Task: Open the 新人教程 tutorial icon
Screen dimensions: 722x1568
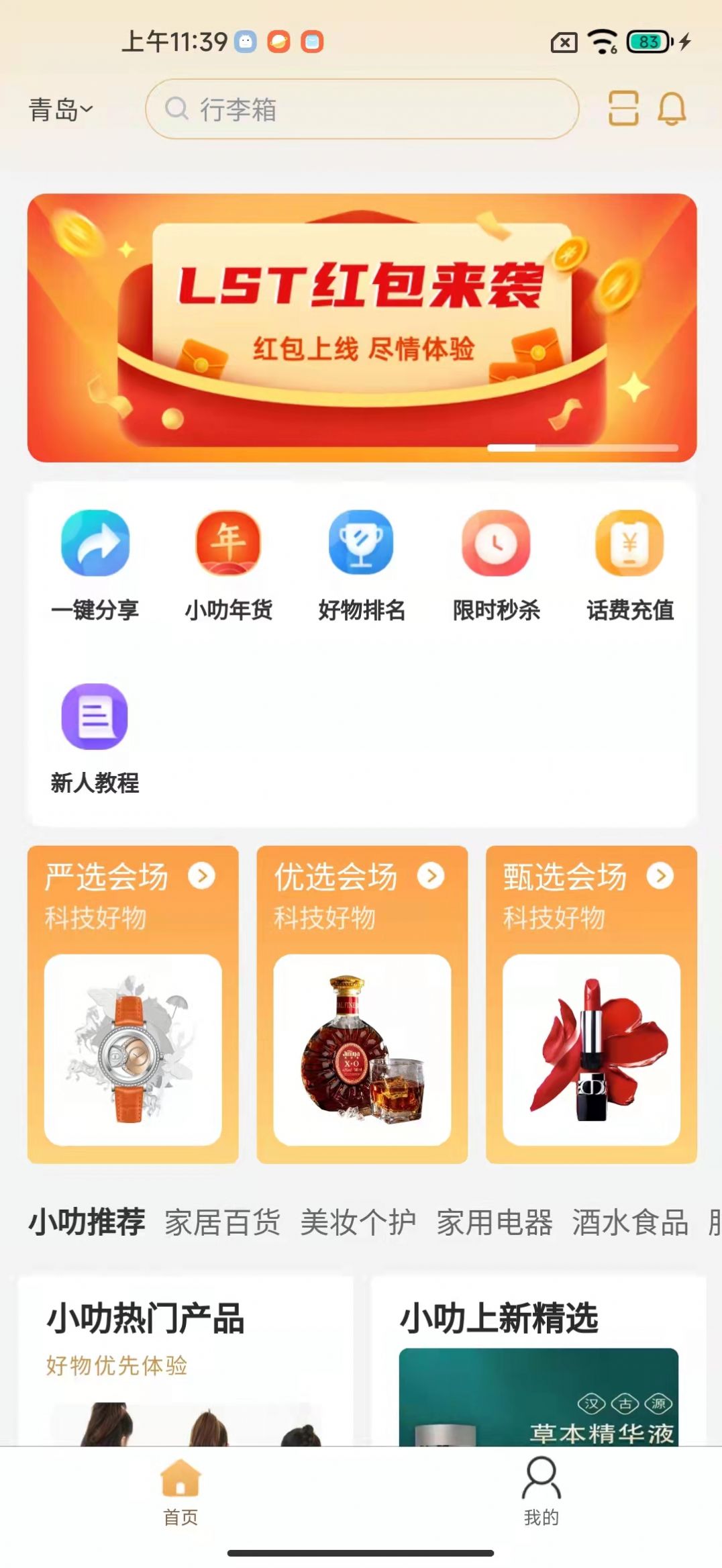Action: [x=94, y=717]
